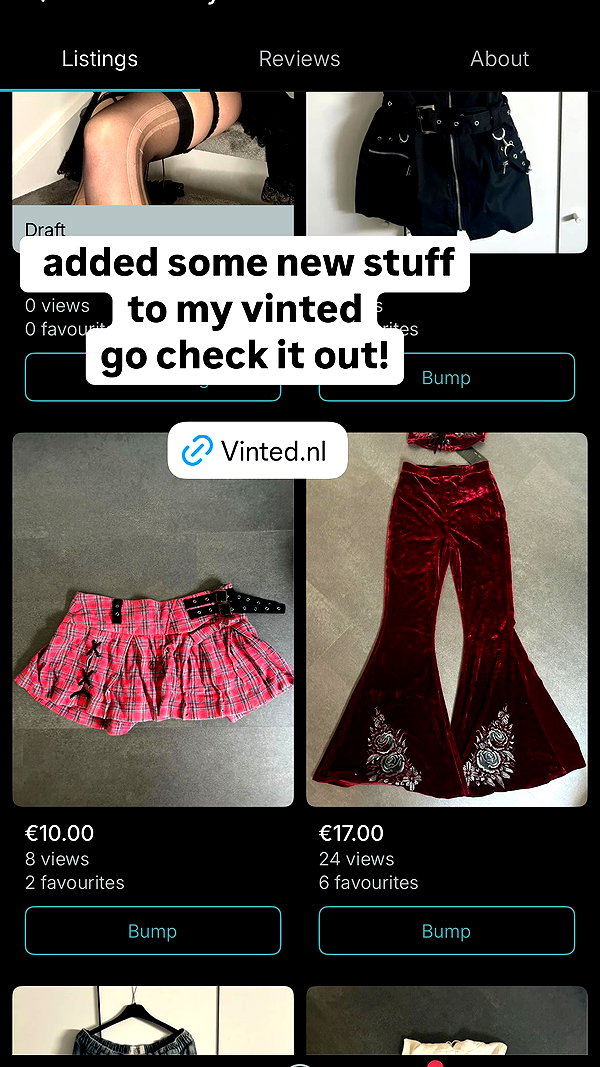
Task: Bump the €17.00 velvet pants listing
Action: tap(447, 930)
